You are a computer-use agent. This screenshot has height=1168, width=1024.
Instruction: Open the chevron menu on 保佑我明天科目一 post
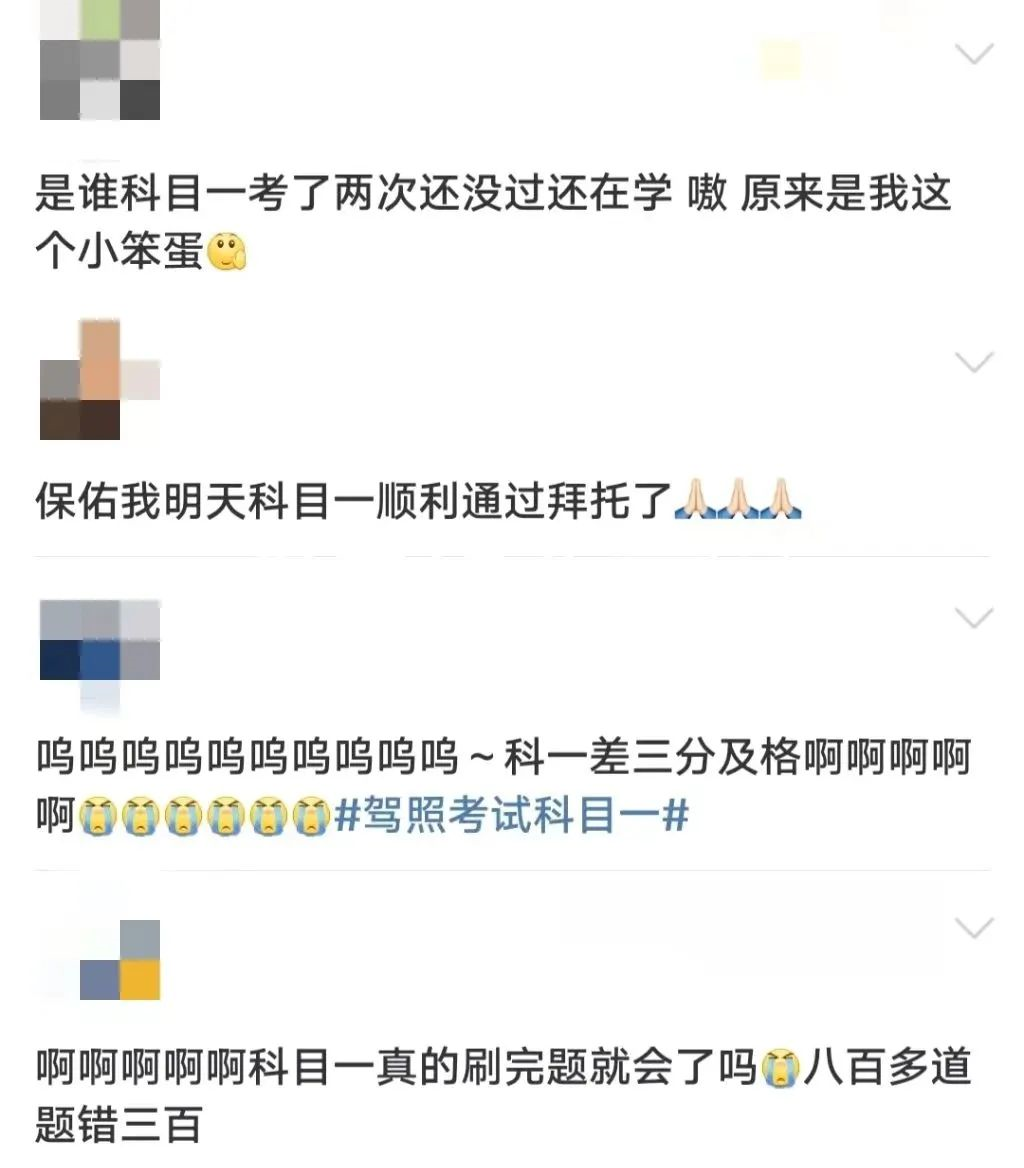974,362
